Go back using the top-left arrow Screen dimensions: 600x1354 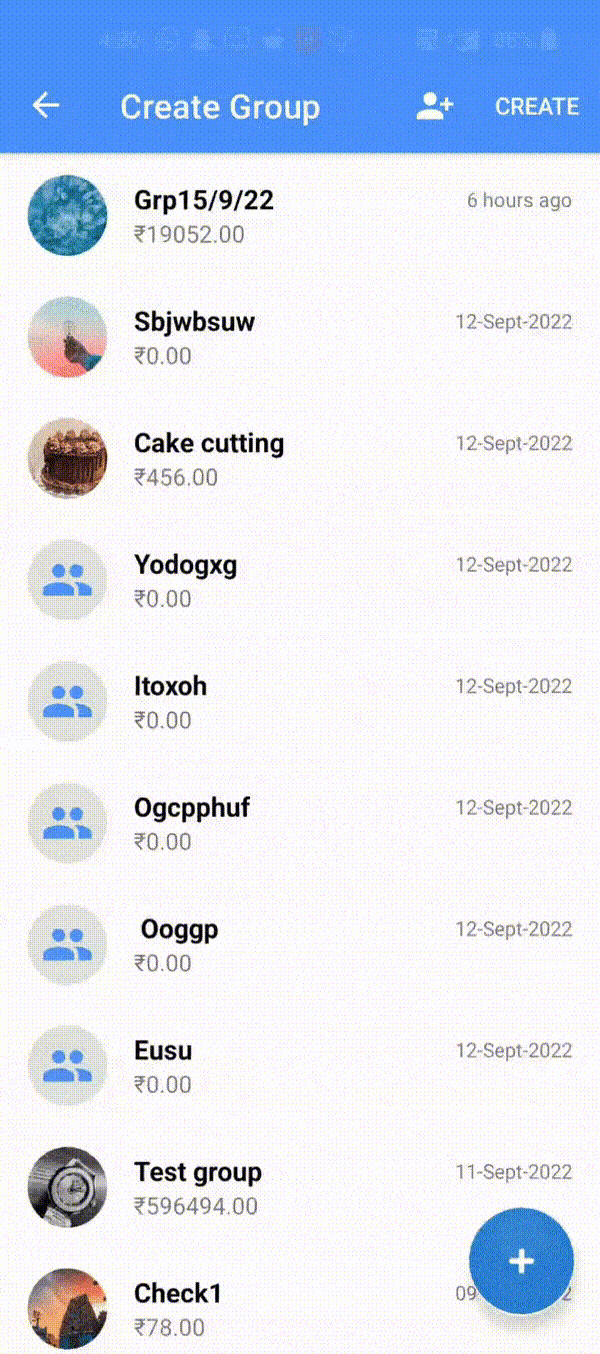(x=46, y=106)
